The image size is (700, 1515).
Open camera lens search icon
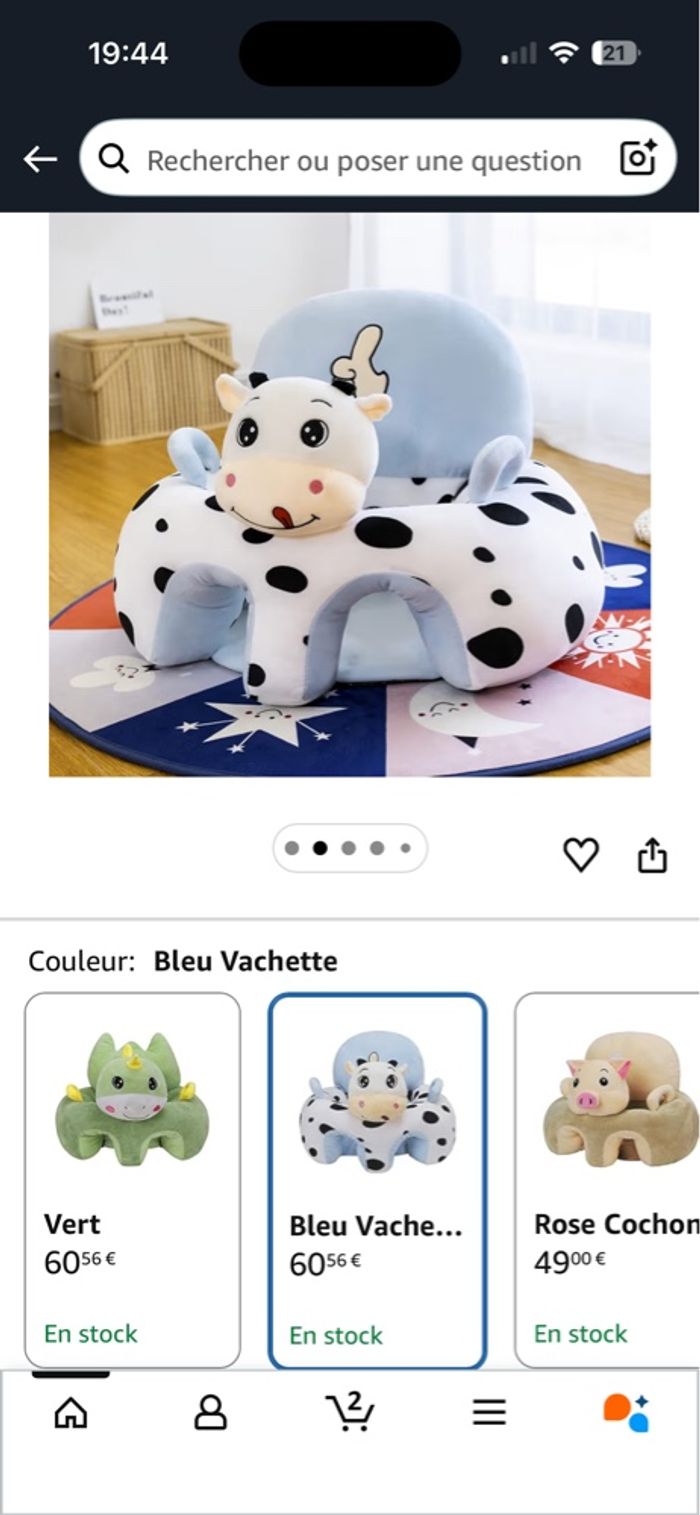click(x=638, y=159)
